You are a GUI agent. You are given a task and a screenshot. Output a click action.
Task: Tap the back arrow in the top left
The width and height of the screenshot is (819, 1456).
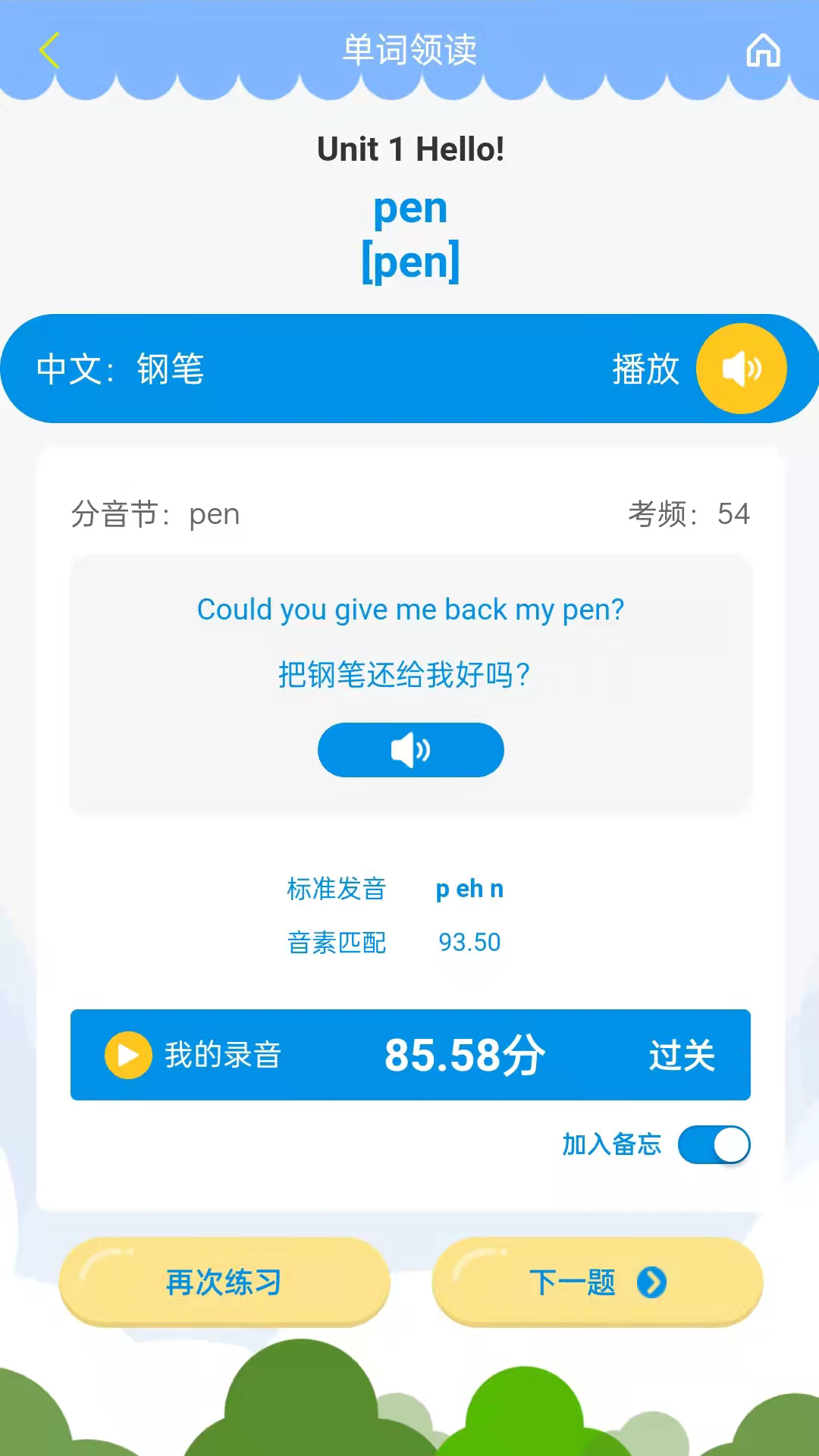coord(48,51)
